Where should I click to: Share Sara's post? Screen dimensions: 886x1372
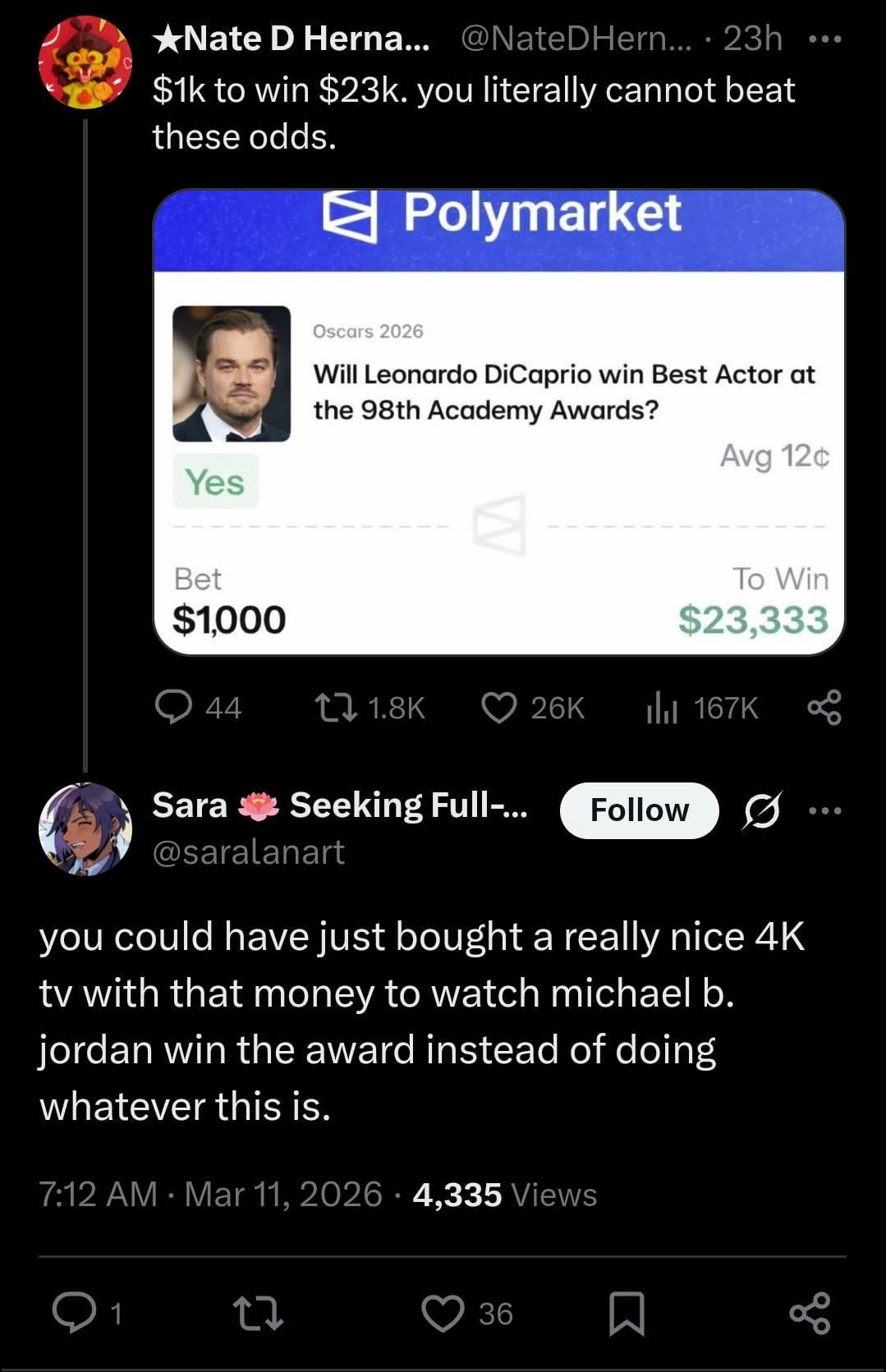(x=810, y=1313)
